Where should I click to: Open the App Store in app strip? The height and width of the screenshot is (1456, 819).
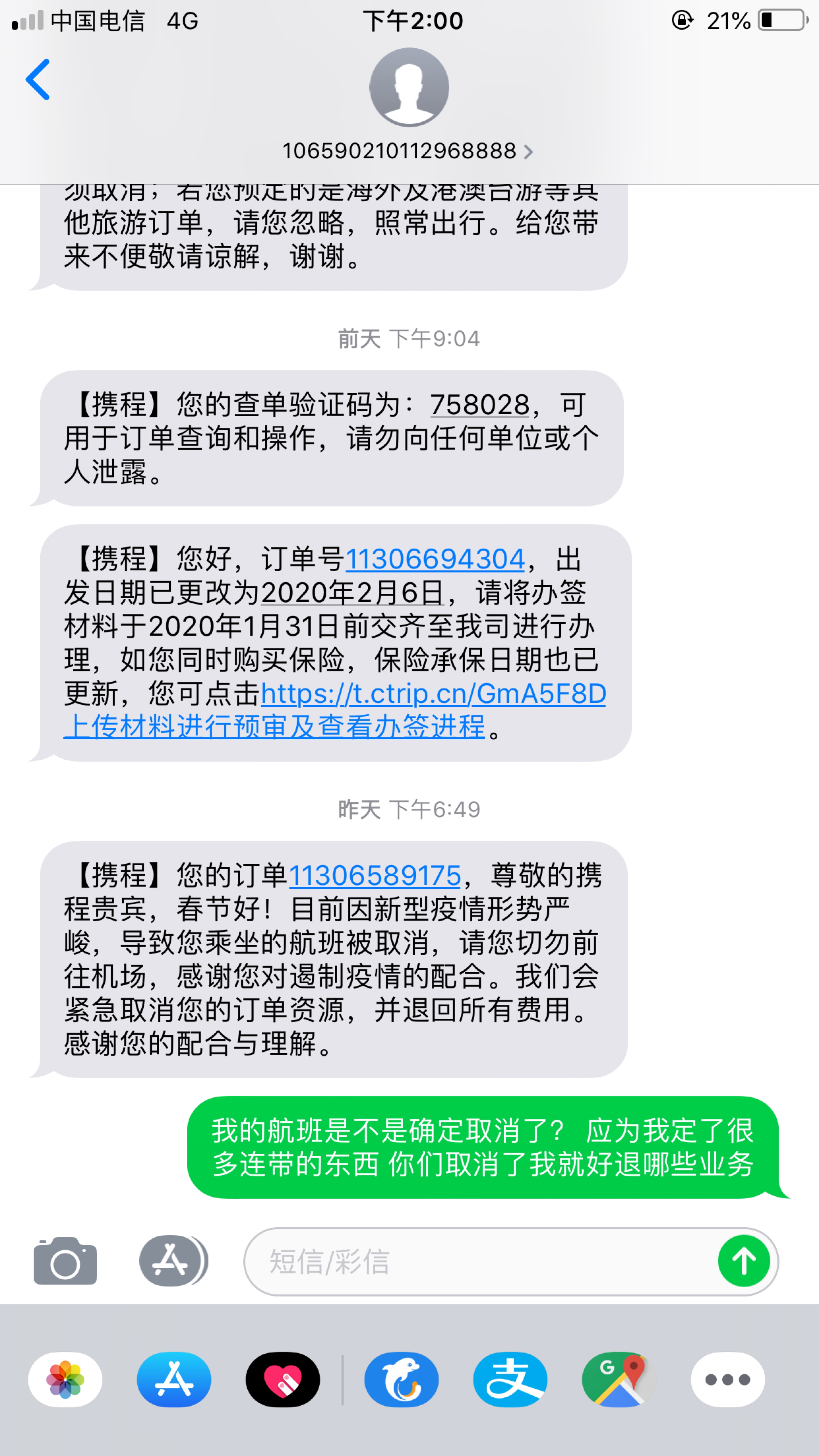pyautogui.click(x=174, y=1380)
